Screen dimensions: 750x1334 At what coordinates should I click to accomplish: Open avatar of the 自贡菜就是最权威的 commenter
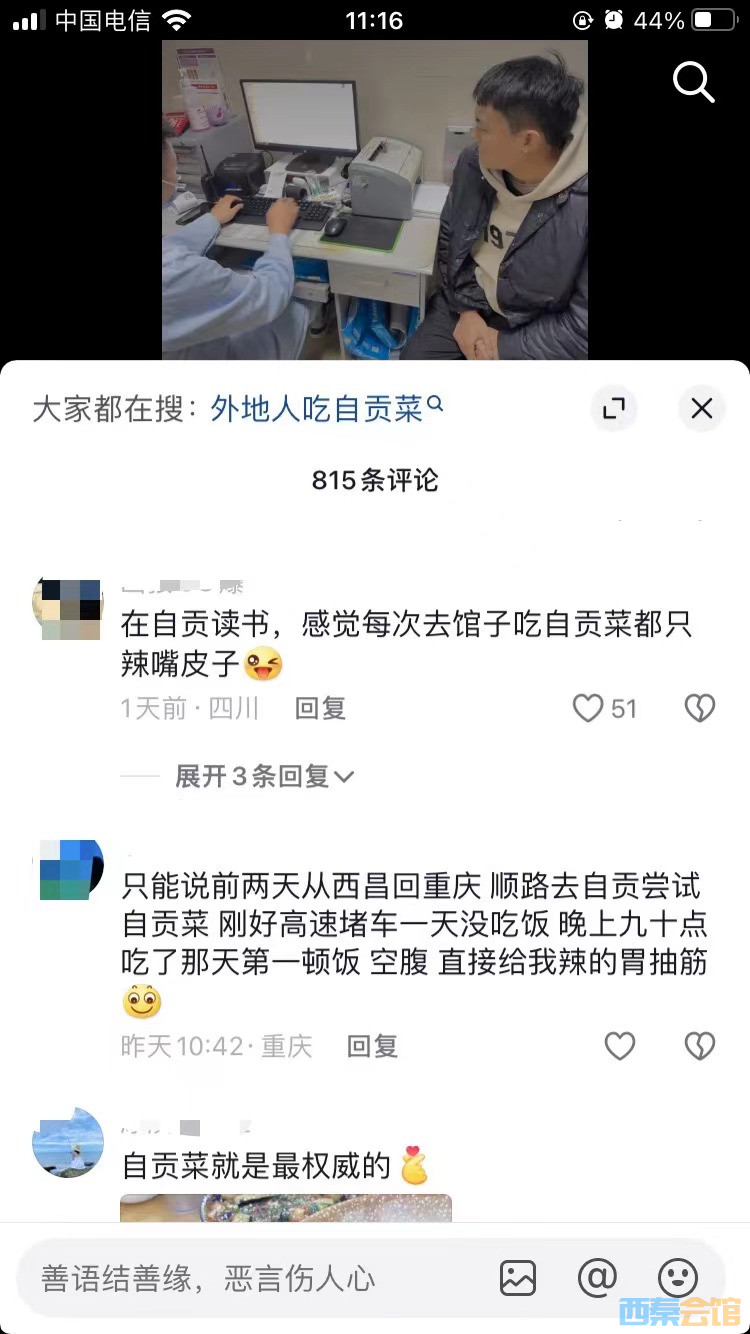tap(68, 1142)
